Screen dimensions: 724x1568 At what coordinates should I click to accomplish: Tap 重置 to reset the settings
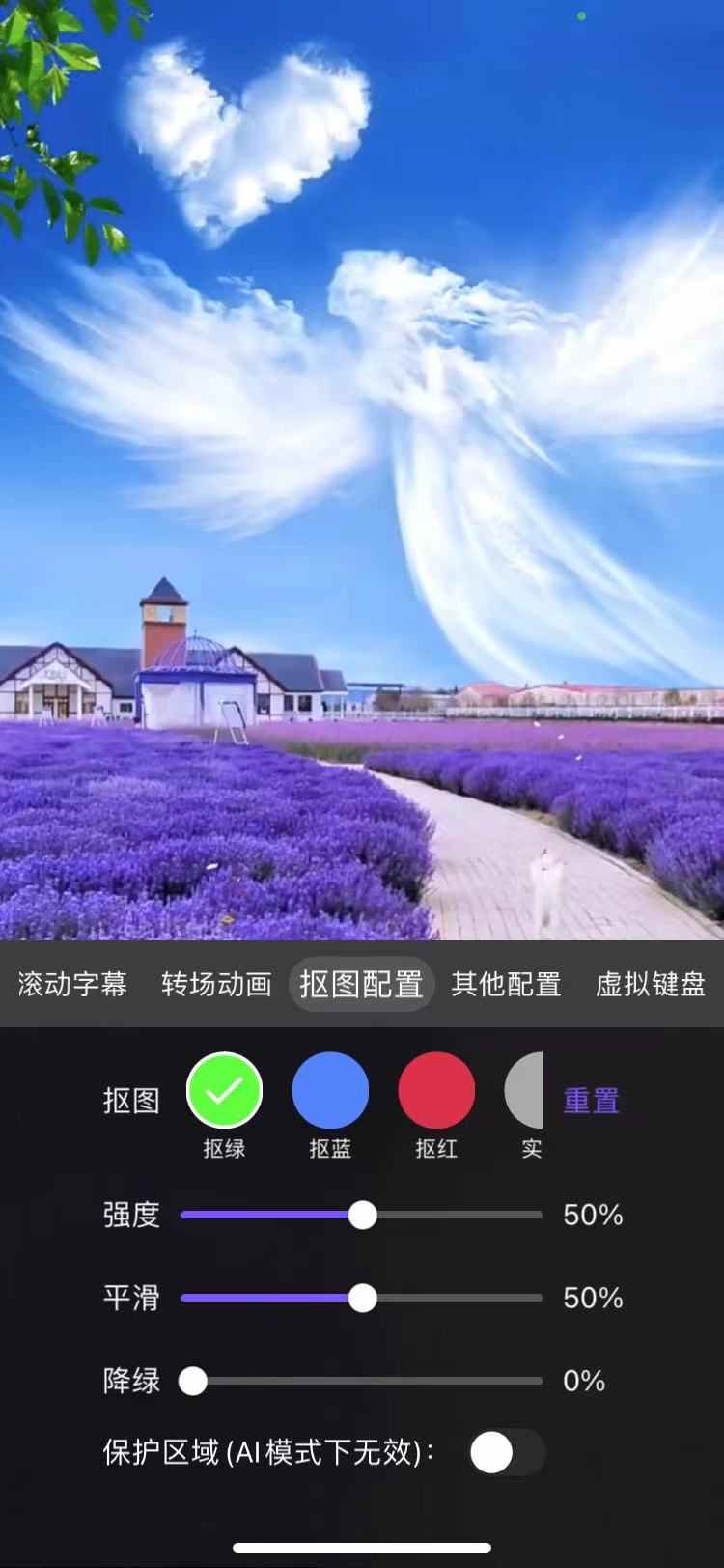tap(591, 1101)
